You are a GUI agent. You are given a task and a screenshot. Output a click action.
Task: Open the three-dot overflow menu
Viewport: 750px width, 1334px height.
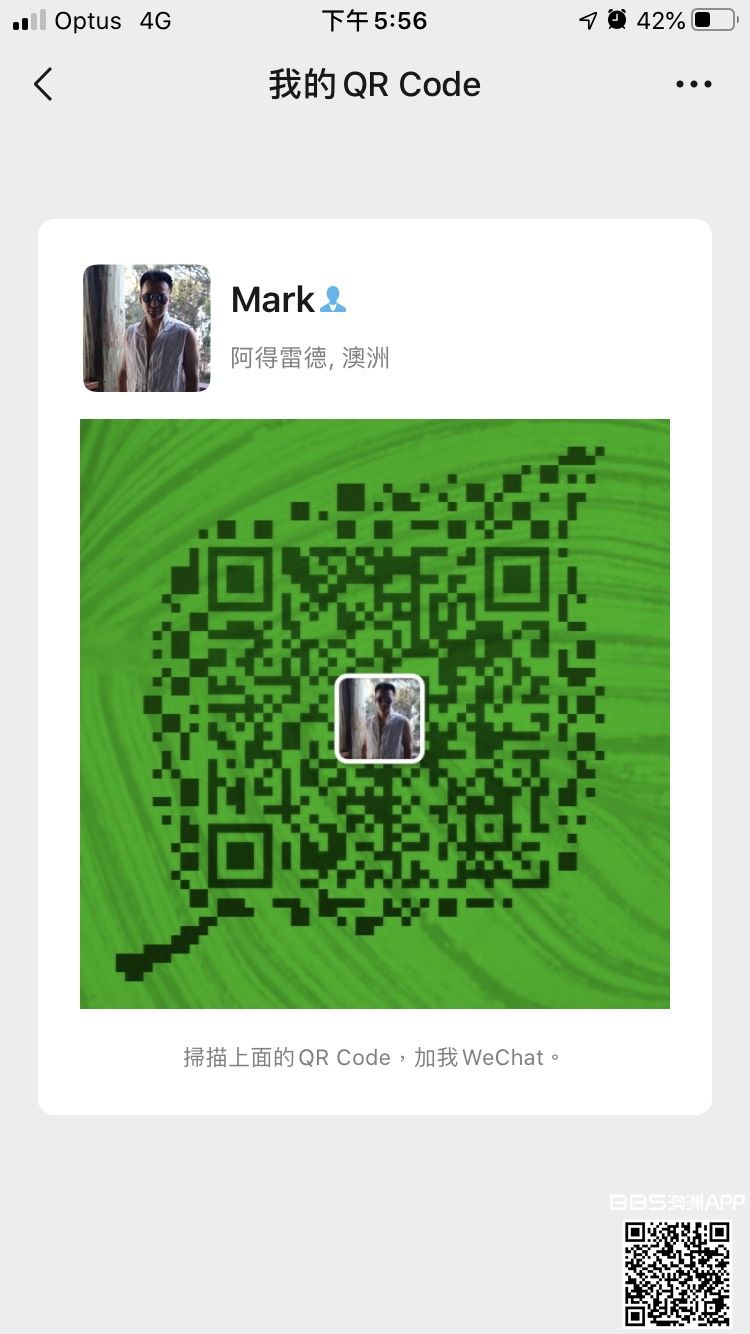[693, 85]
